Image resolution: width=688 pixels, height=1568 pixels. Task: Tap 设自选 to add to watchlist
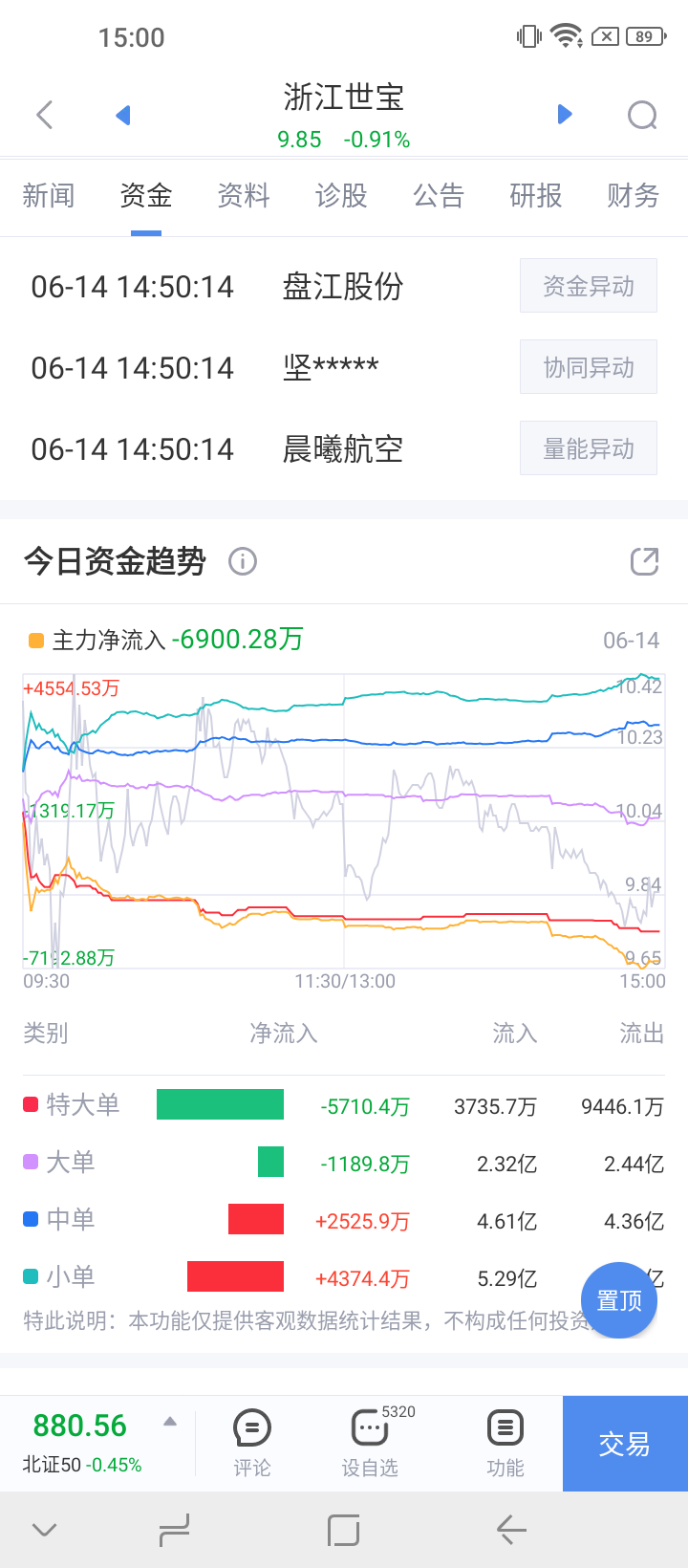370,1443
